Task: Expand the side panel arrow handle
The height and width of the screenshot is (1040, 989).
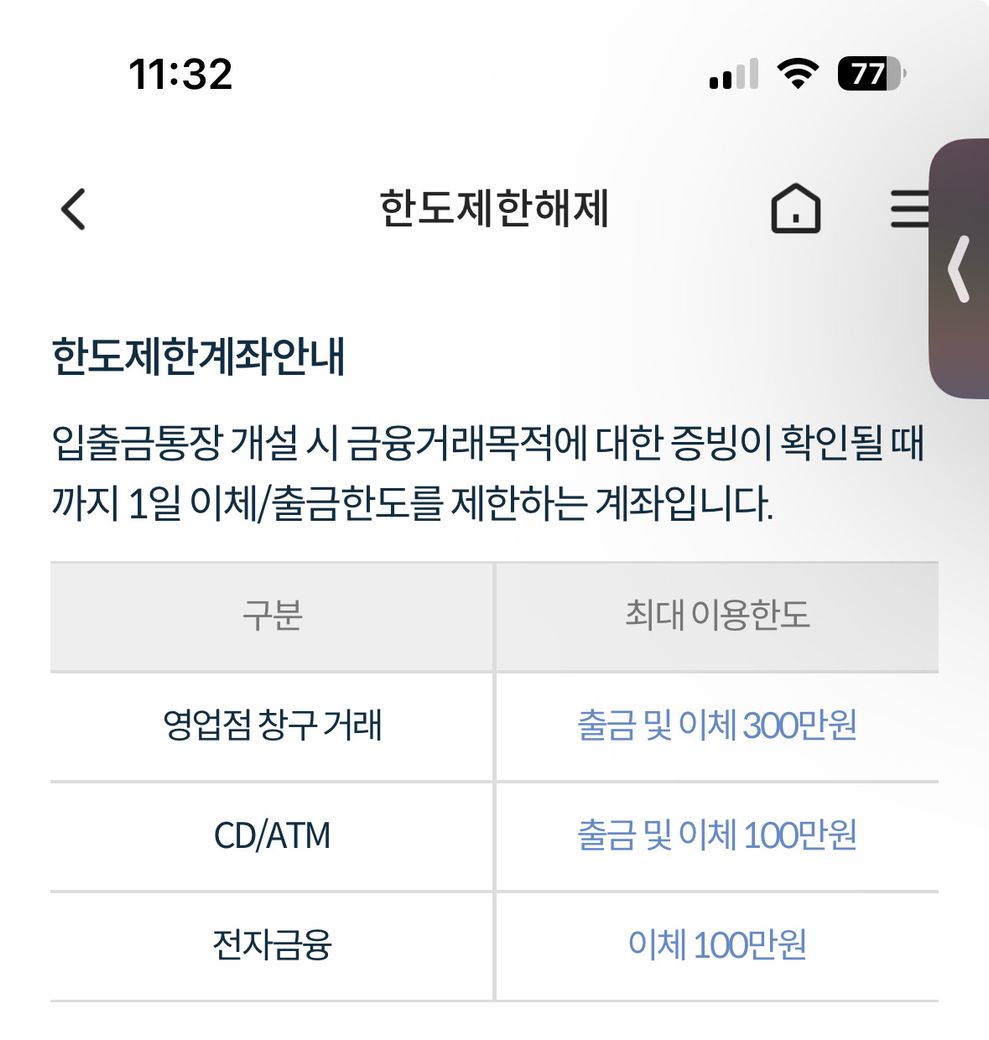Action: (959, 269)
